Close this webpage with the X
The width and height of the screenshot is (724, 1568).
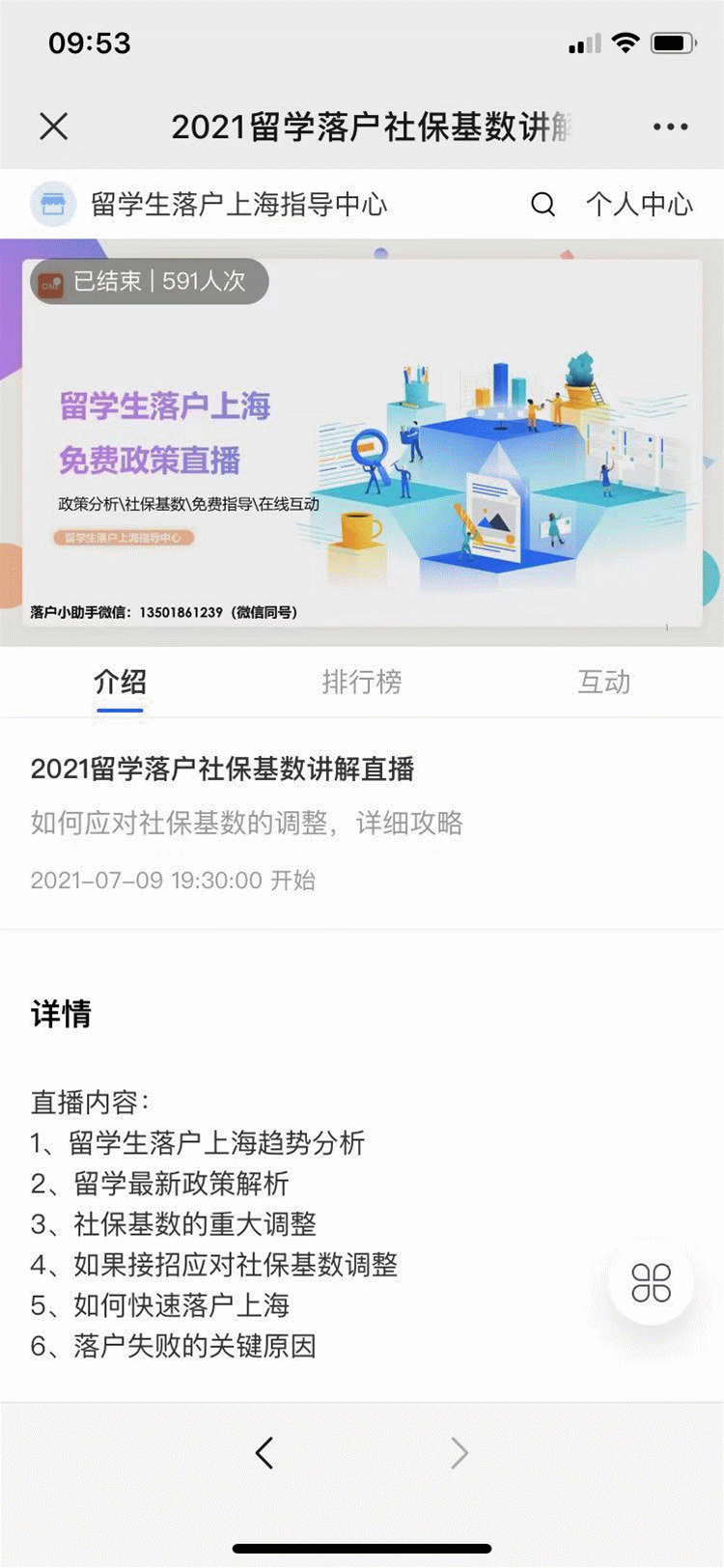coord(54,126)
